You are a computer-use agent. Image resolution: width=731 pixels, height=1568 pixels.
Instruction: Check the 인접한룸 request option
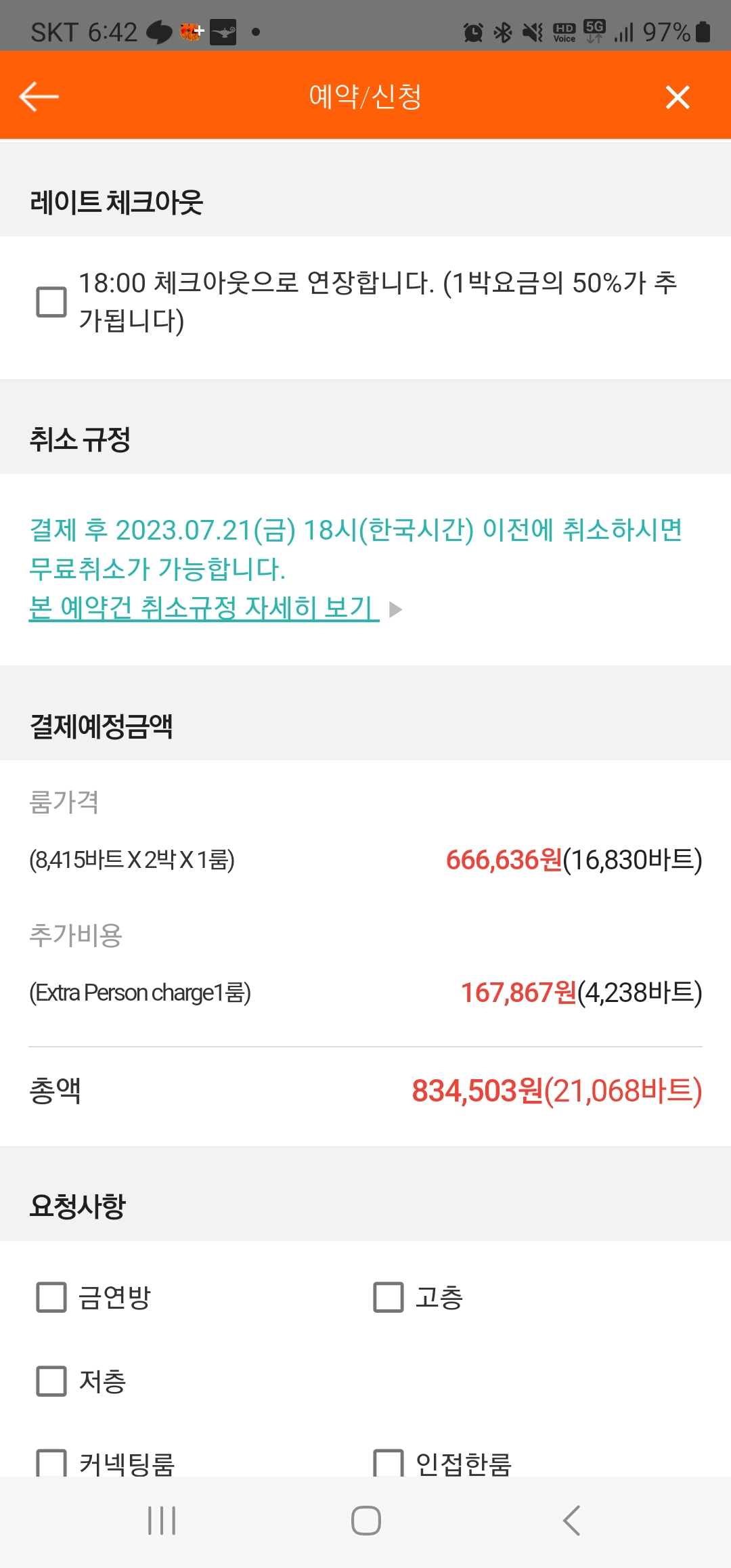click(x=389, y=1463)
